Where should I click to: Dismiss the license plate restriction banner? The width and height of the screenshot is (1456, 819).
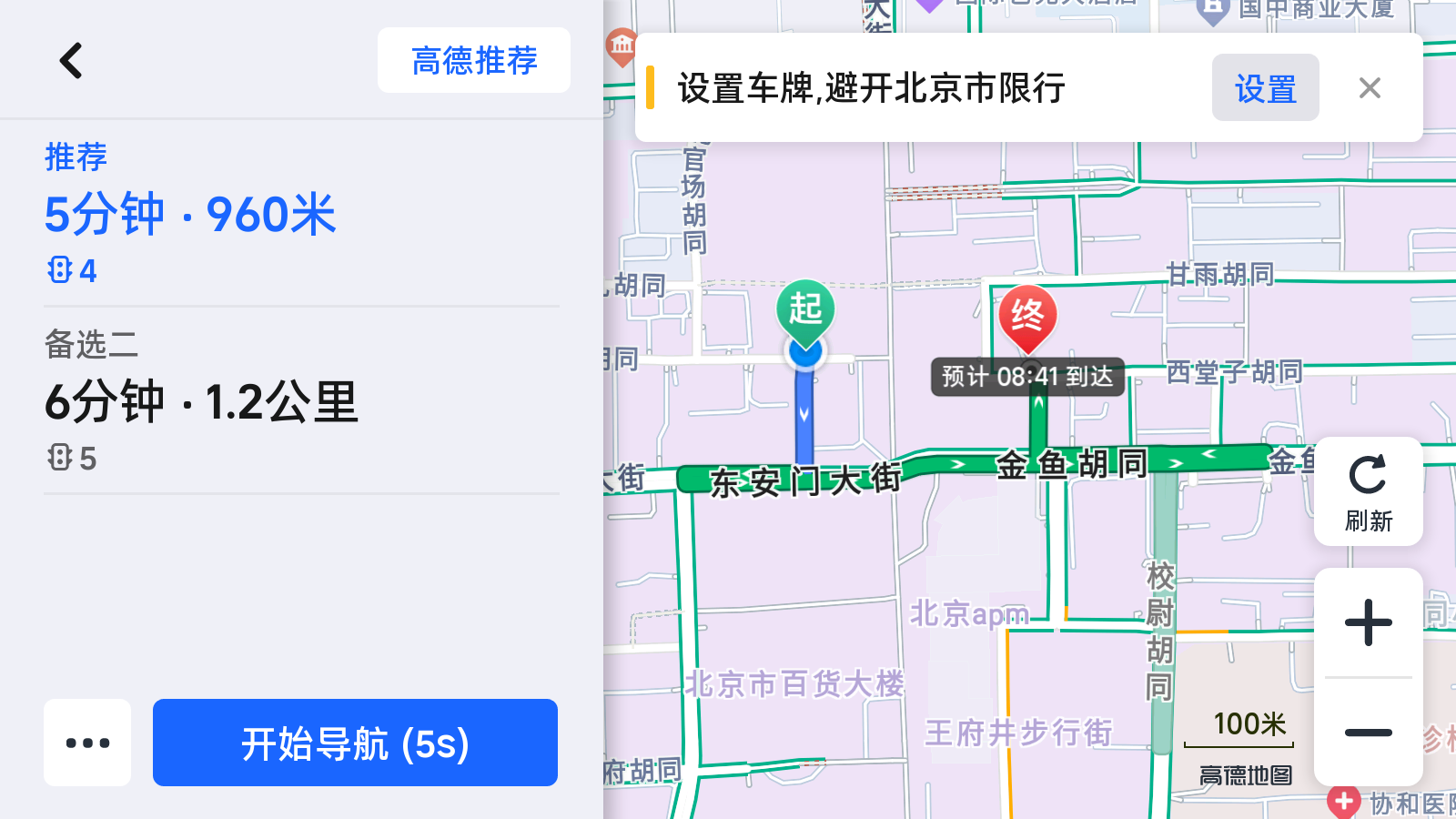[1370, 88]
